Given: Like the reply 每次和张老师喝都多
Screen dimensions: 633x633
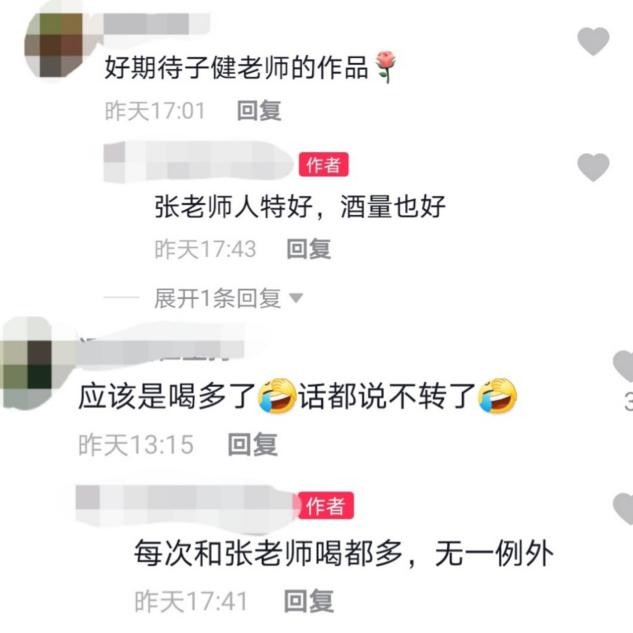Looking at the screenshot, I should point(624,508).
